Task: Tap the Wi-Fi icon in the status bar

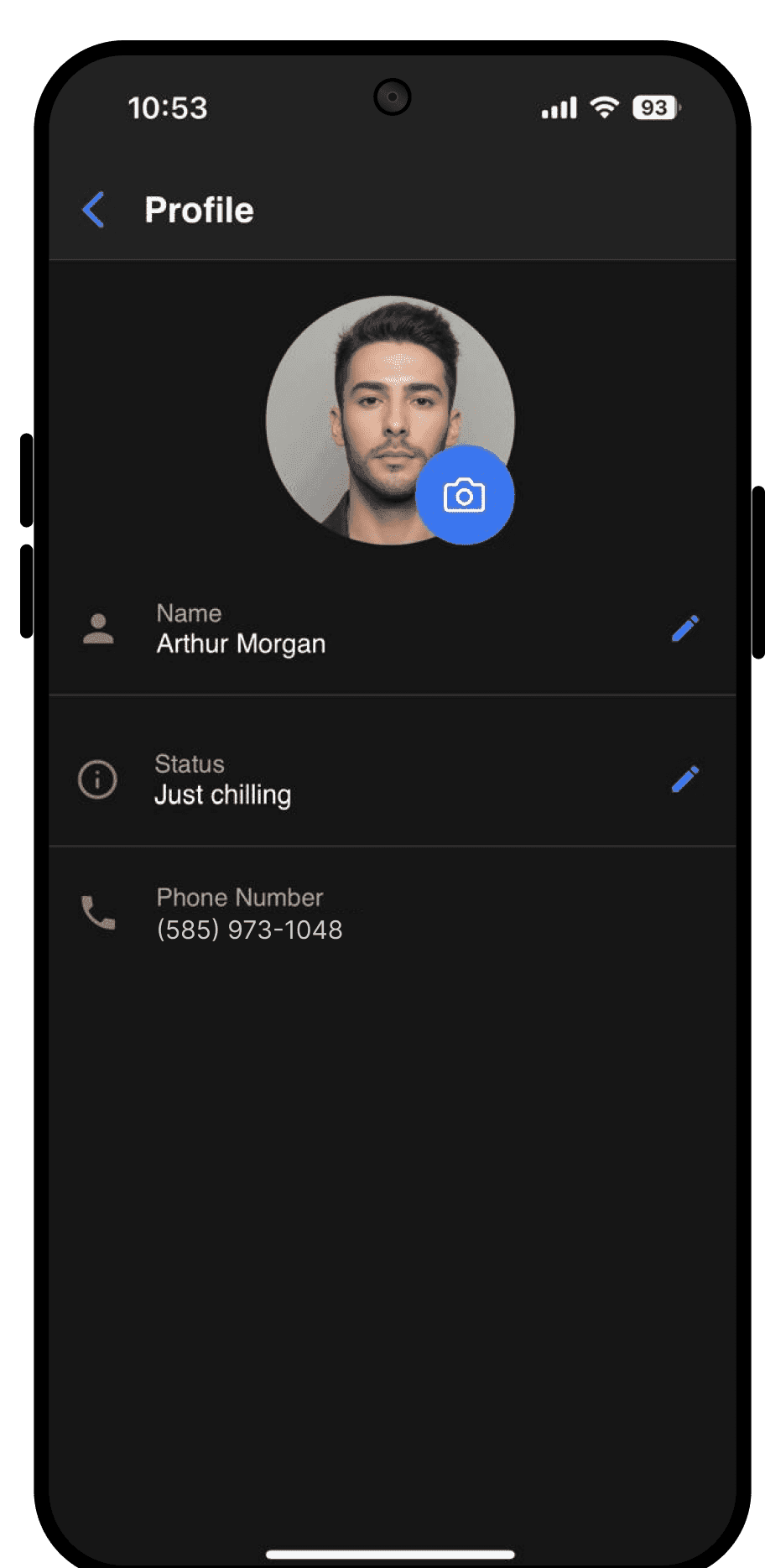Action: click(602, 107)
